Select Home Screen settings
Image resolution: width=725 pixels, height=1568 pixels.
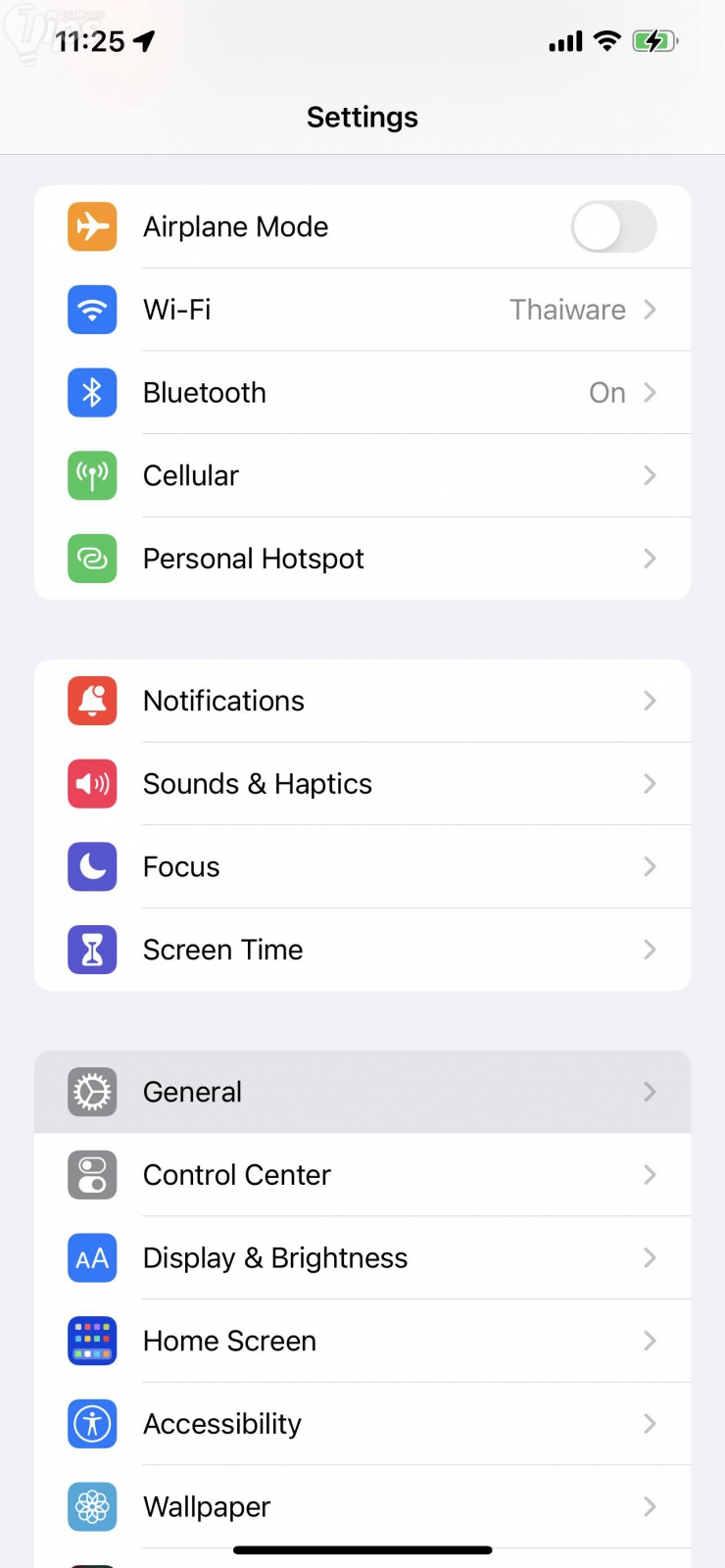click(x=362, y=1341)
